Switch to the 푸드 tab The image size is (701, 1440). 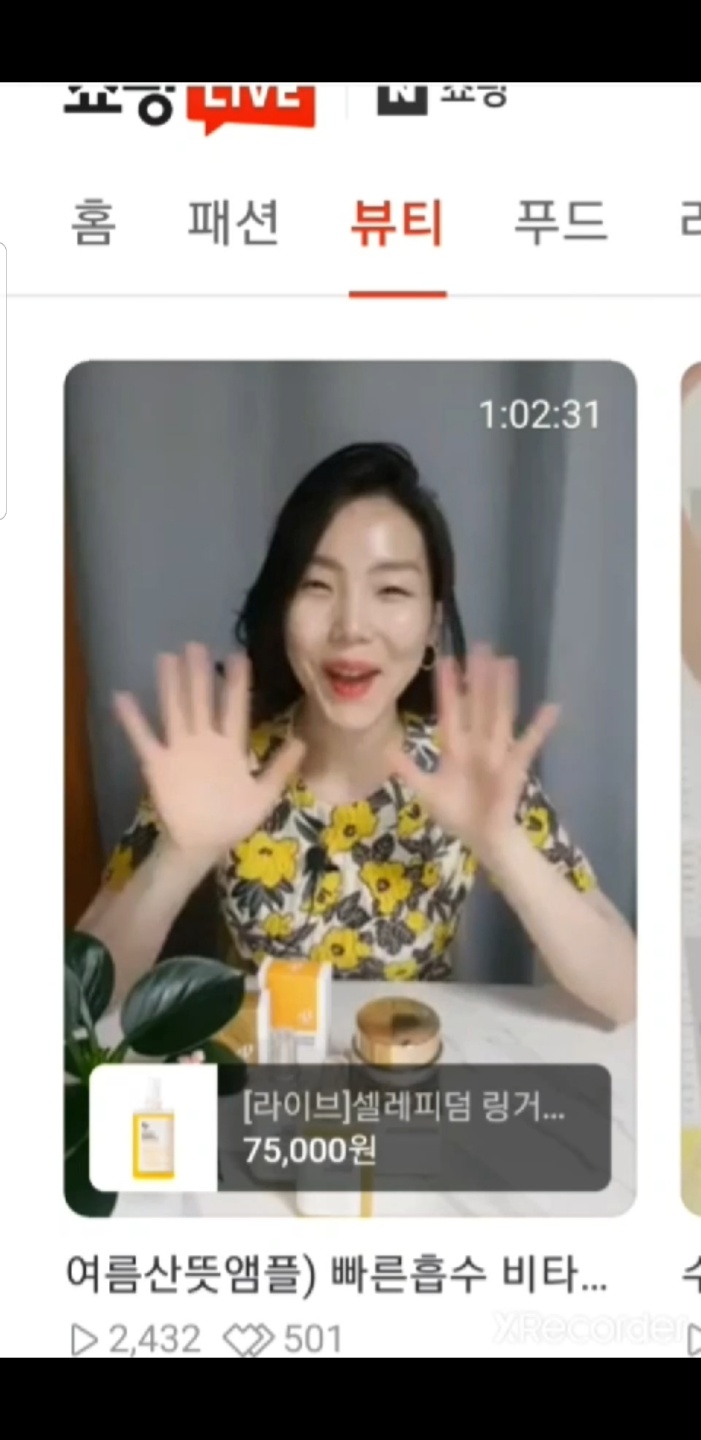(x=560, y=224)
